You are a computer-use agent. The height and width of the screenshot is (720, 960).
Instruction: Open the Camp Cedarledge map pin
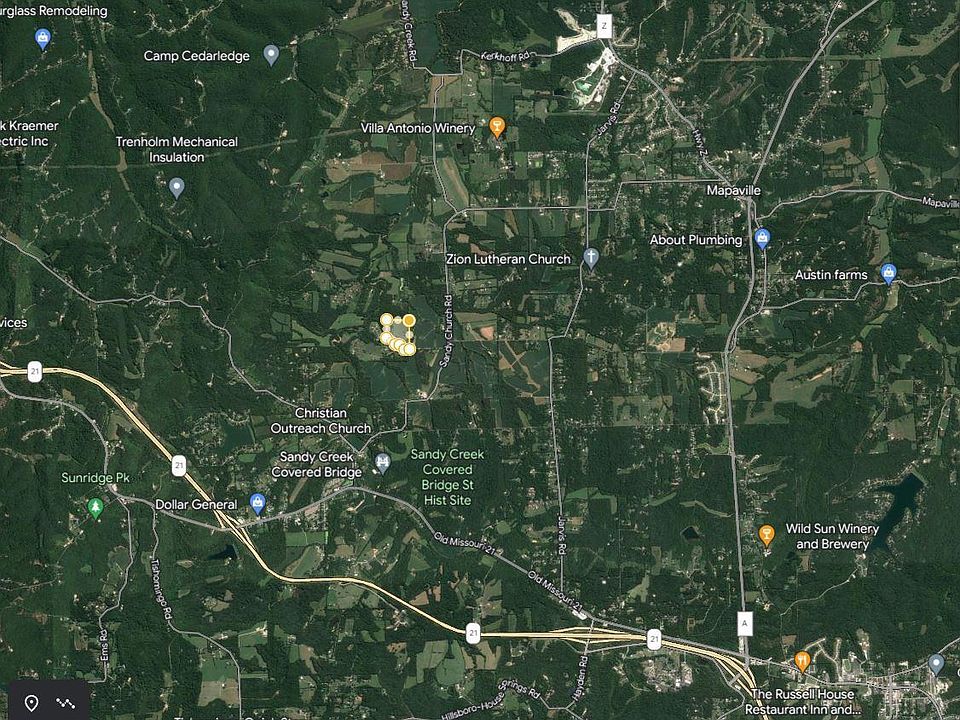[271, 55]
